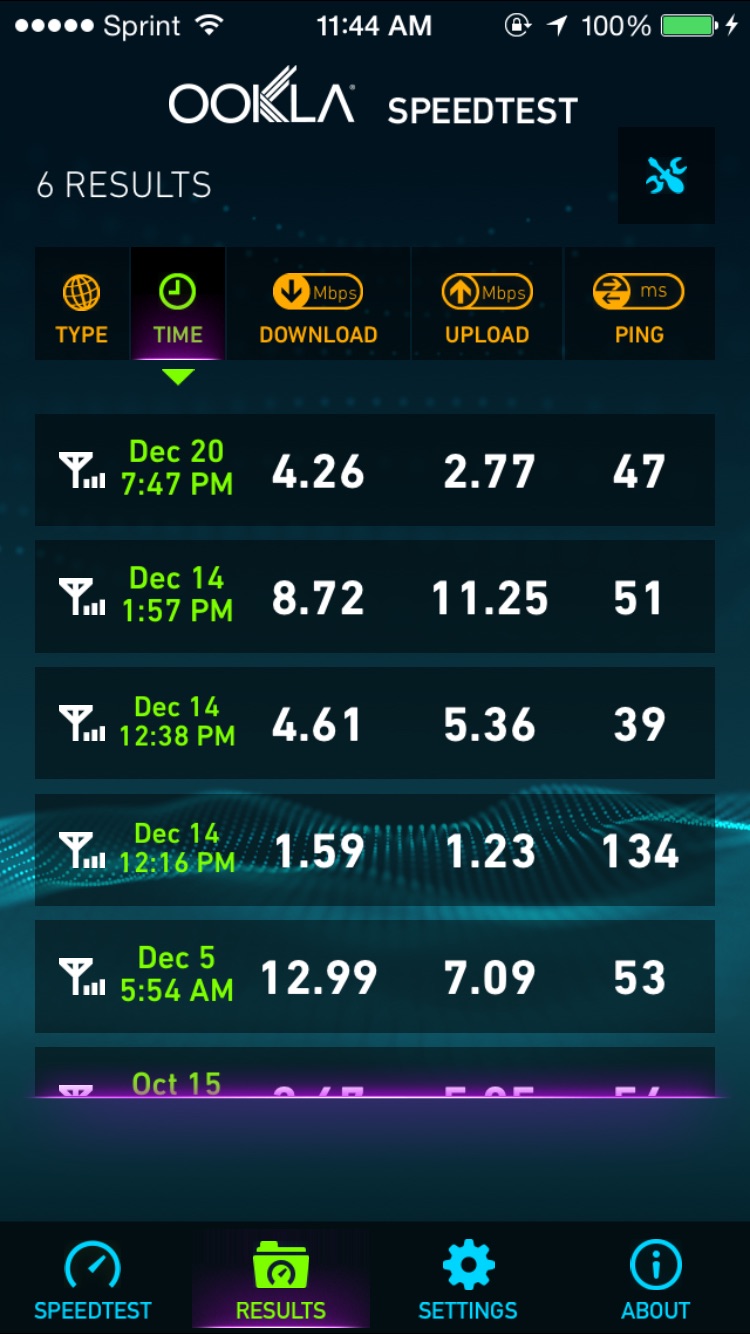Viewport: 750px width, 1334px height.
Task: Sort results by Download speed
Action: click(318, 304)
